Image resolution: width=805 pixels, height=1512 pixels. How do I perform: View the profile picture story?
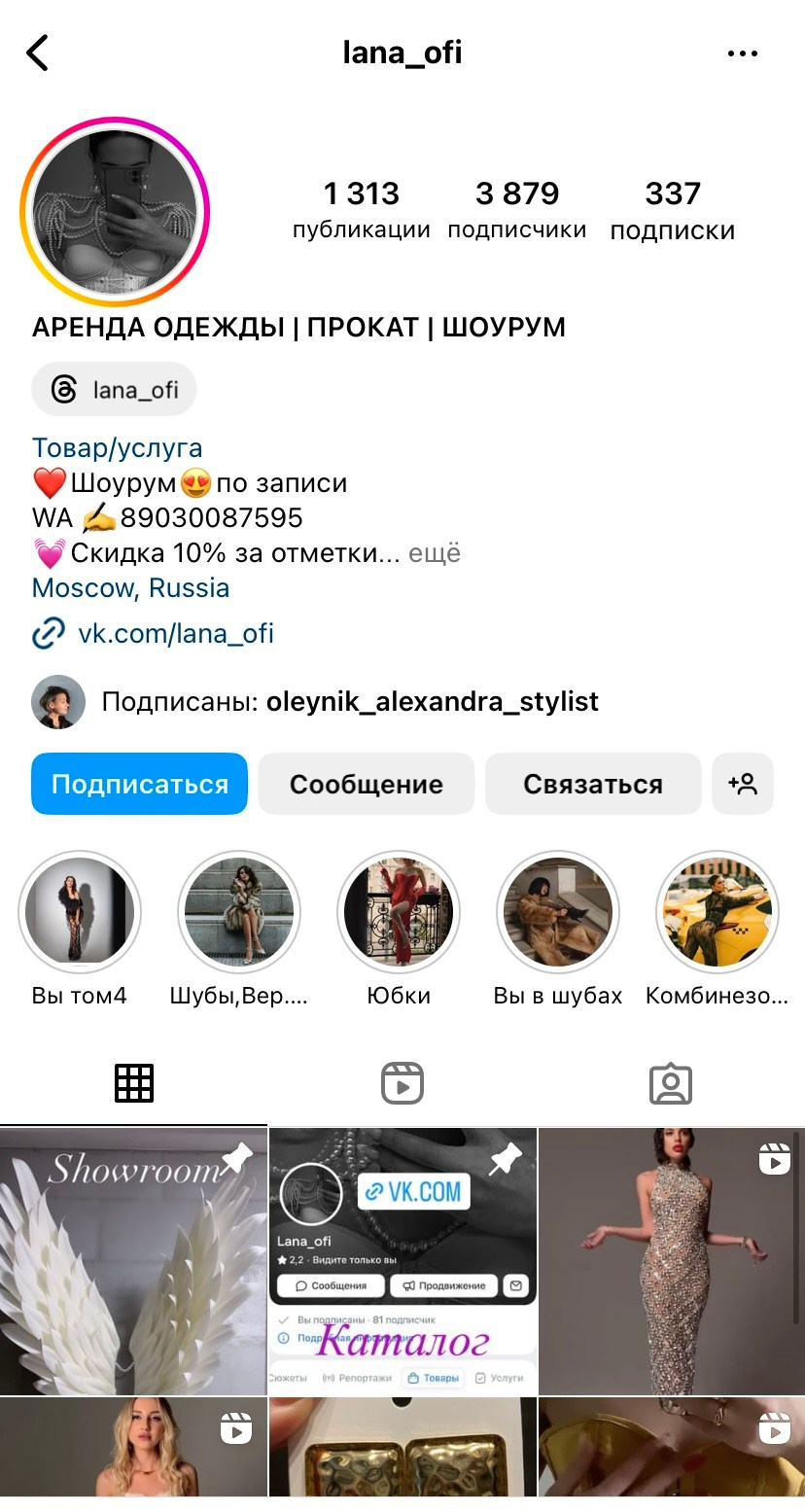tap(116, 212)
